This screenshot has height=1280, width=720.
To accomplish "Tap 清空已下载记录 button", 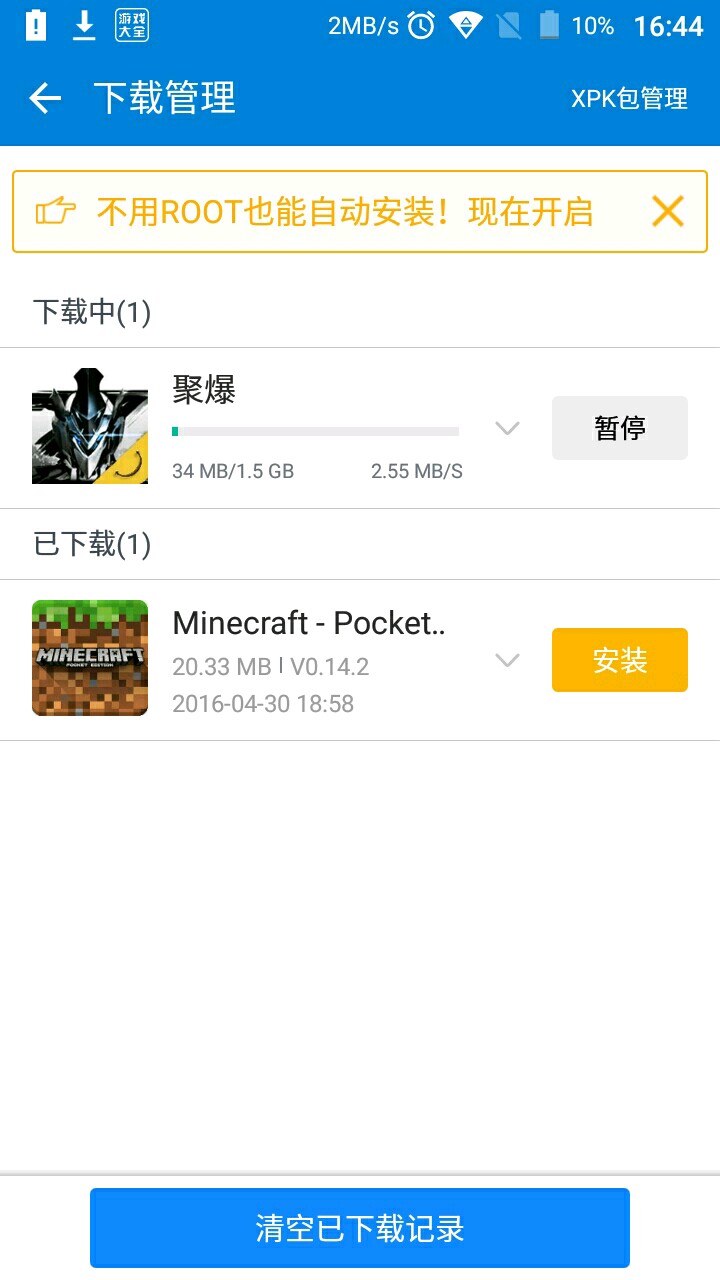I will pos(360,1228).
